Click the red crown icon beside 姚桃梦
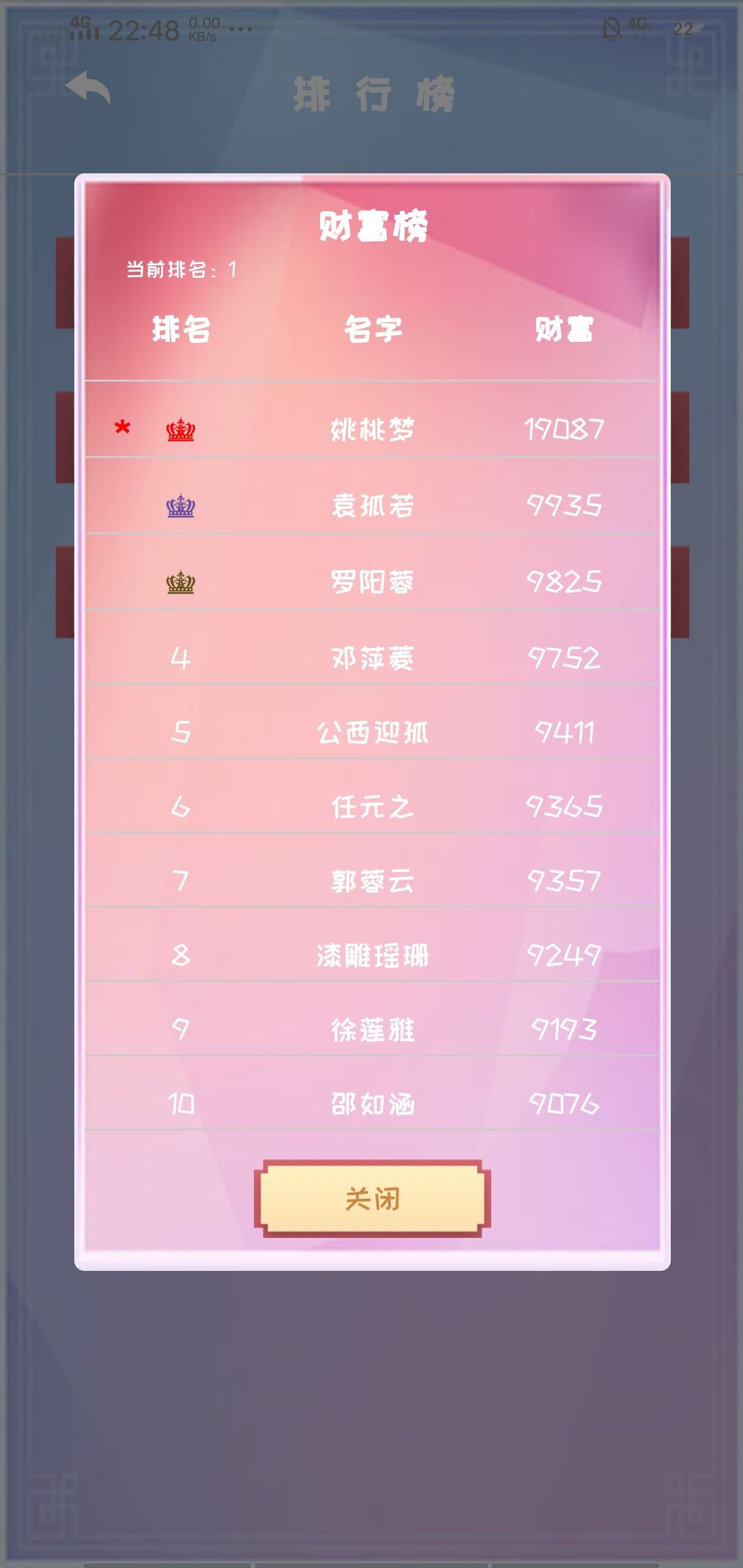743x1568 pixels. (180, 430)
